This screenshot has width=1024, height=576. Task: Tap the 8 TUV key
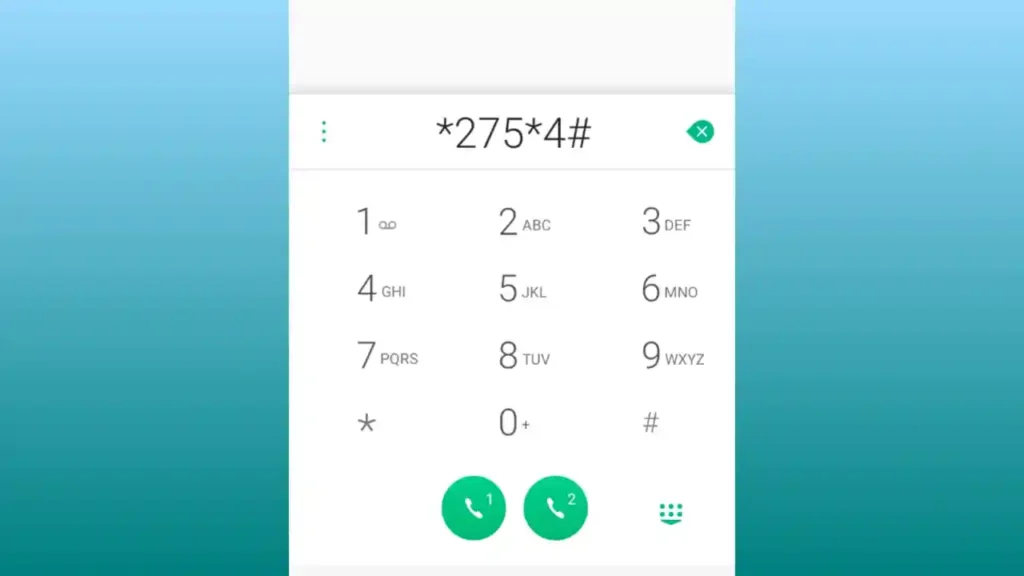click(522, 356)
